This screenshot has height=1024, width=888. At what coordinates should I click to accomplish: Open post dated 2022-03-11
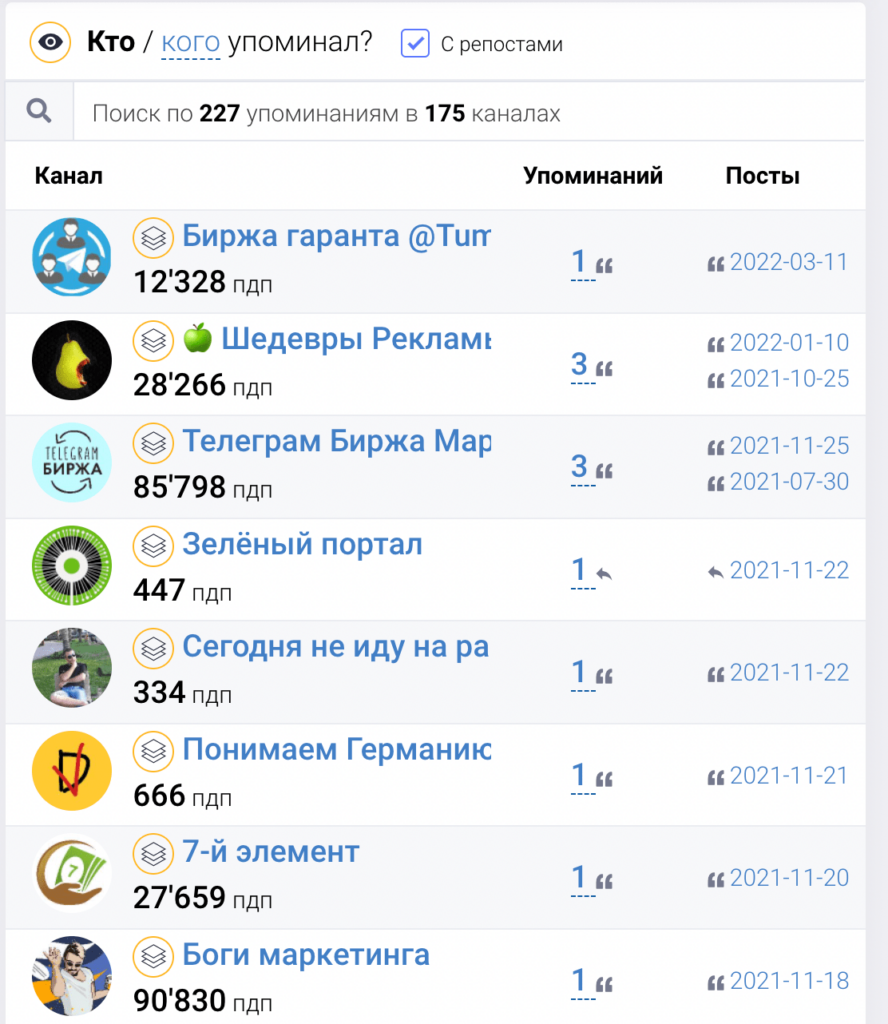point(788,262)
